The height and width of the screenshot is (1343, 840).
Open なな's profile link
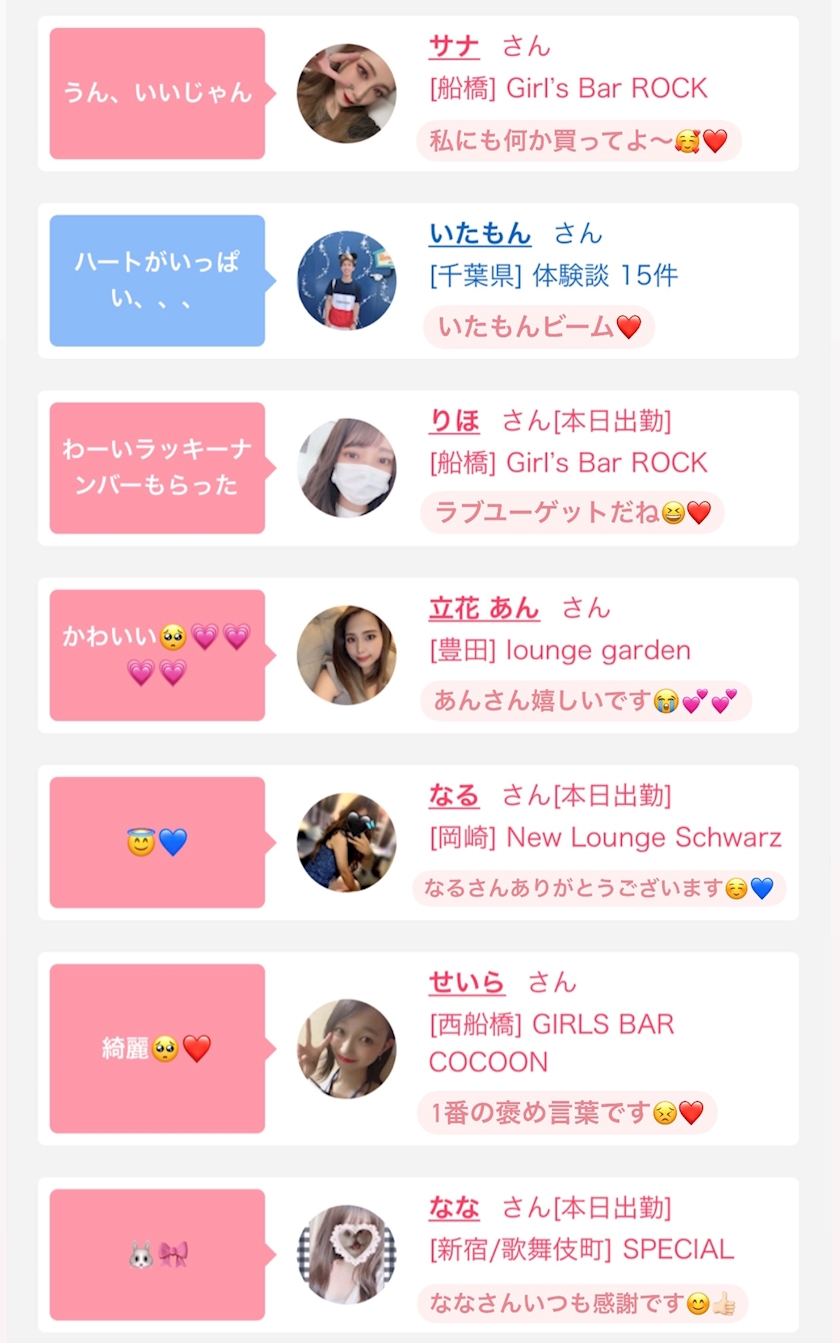[x=454, y=1208]
